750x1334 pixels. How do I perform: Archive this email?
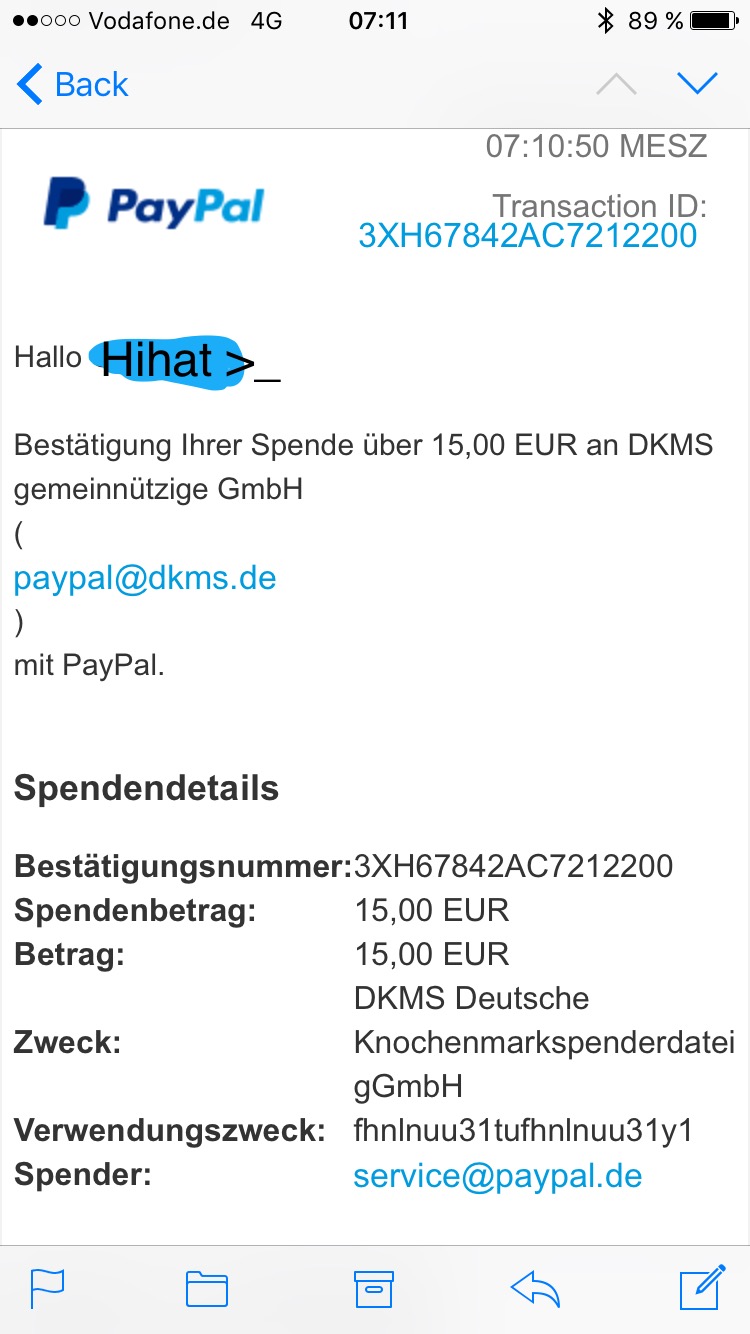(x=374, y=1290)
